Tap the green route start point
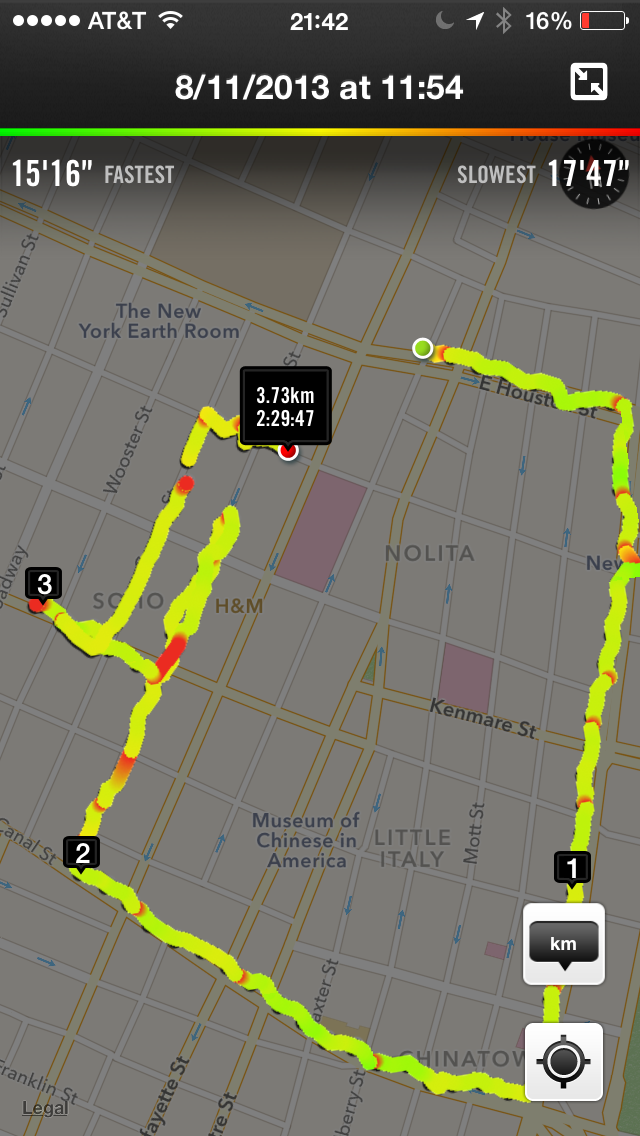640x1136 pixels. [x=423, y=348]
